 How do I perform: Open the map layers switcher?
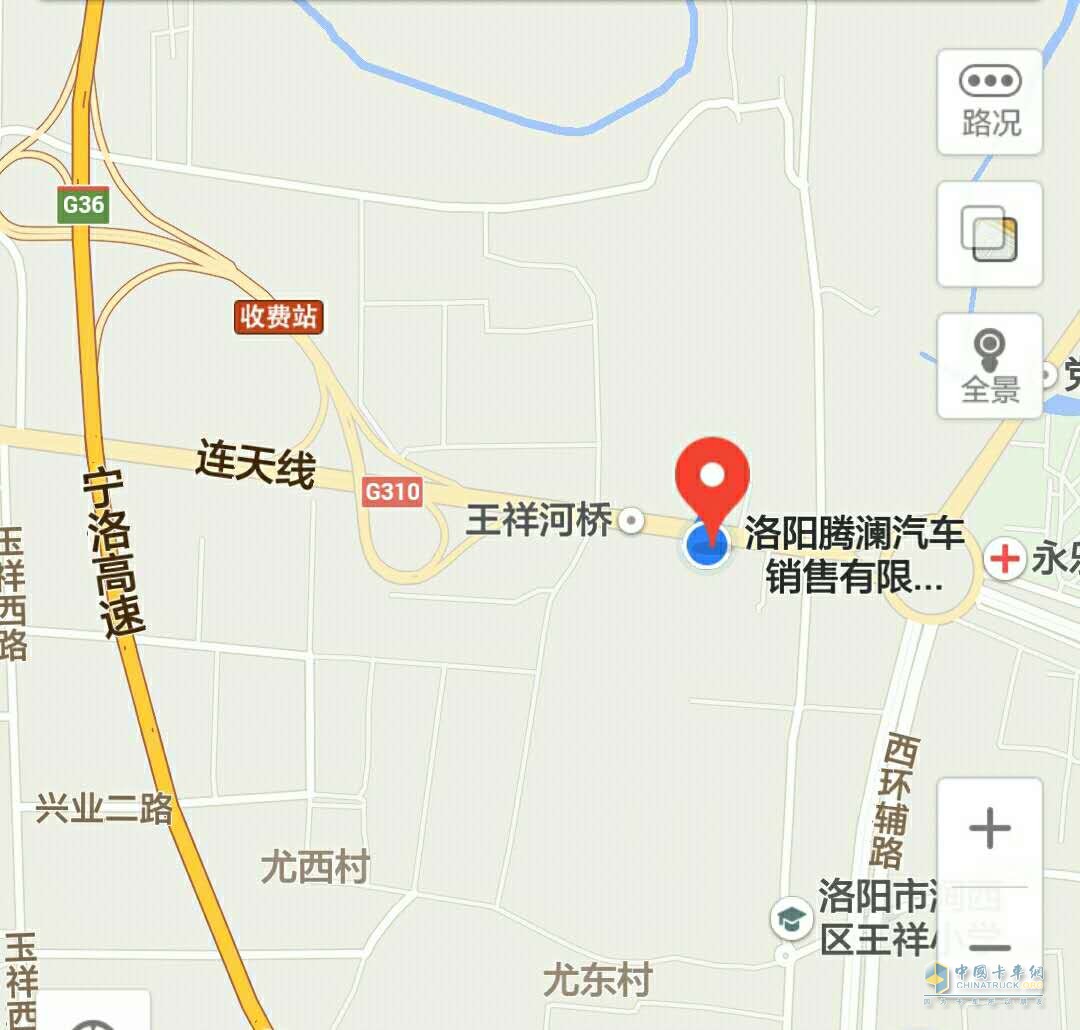coord(990,235)
